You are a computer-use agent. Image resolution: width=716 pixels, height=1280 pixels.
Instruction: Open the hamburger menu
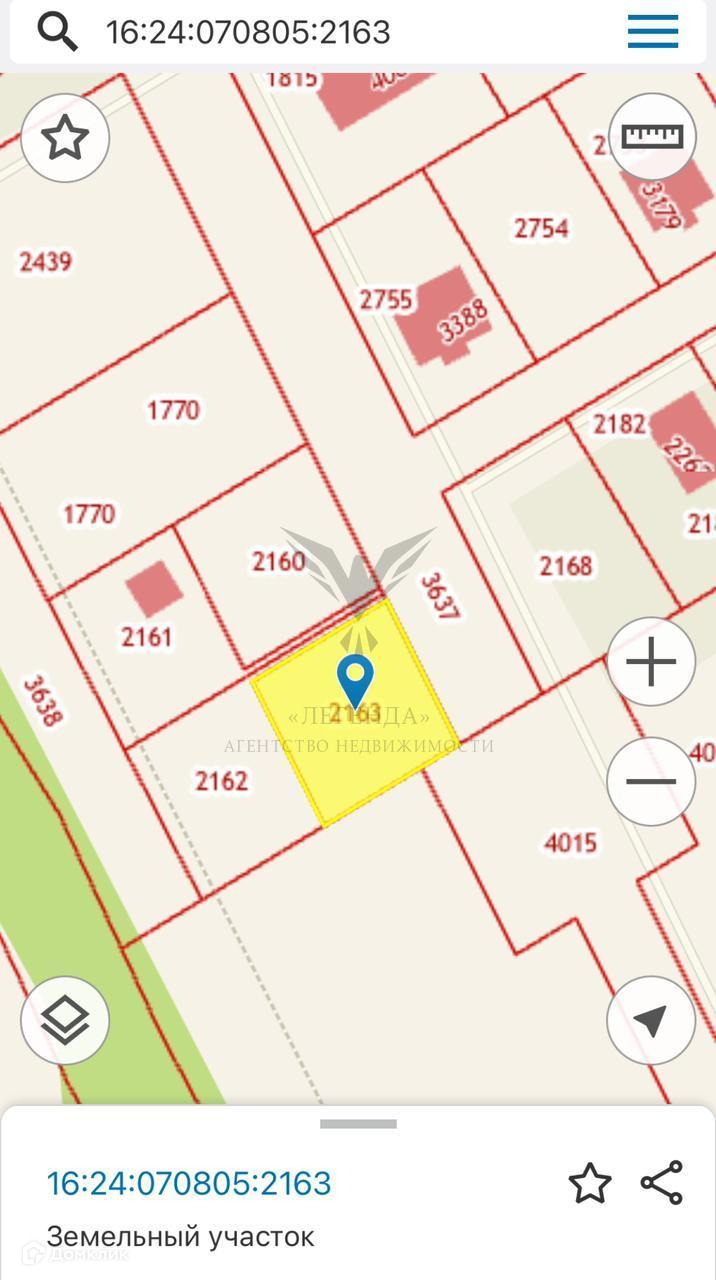pos(653,32)
